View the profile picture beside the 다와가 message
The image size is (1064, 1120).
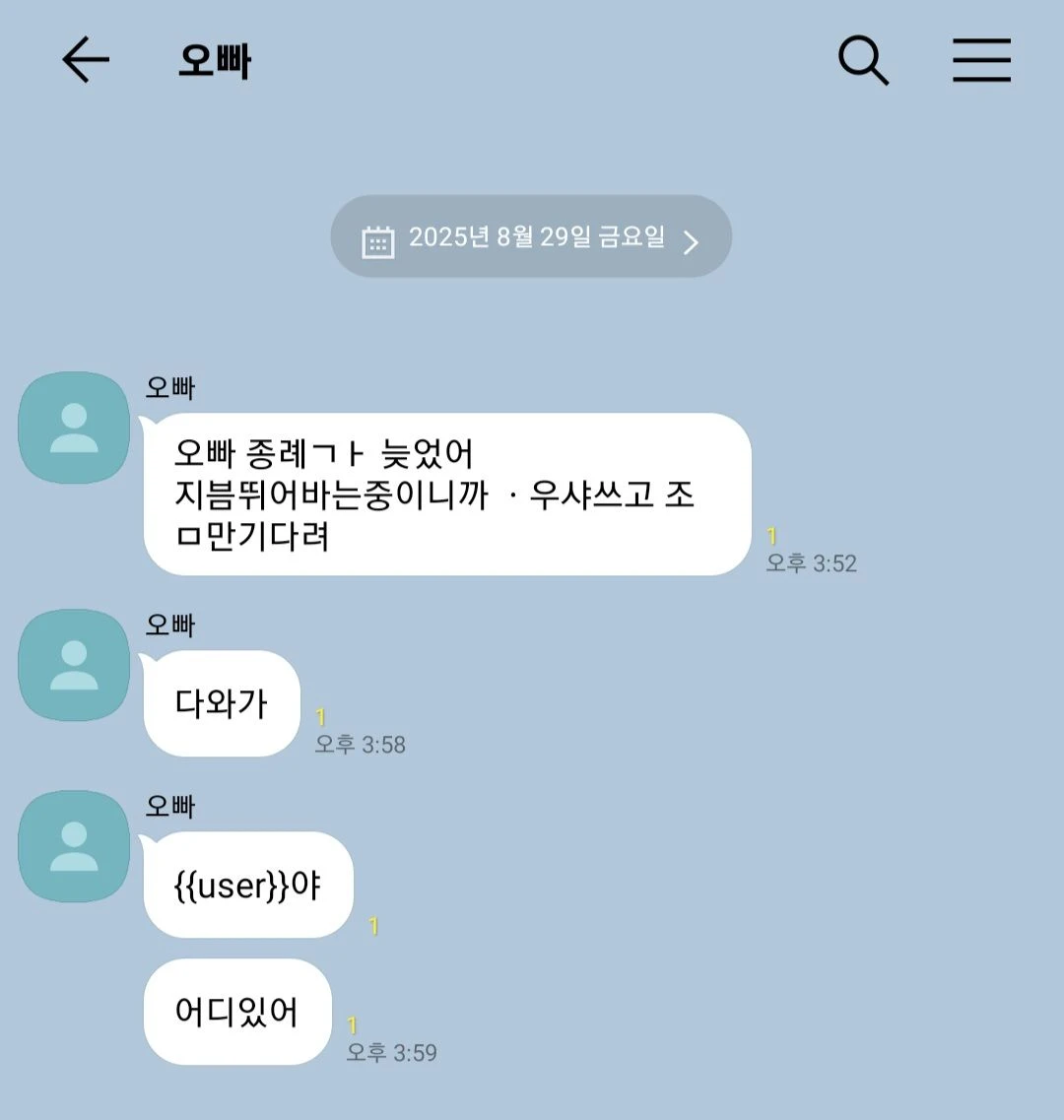point(74,665)
